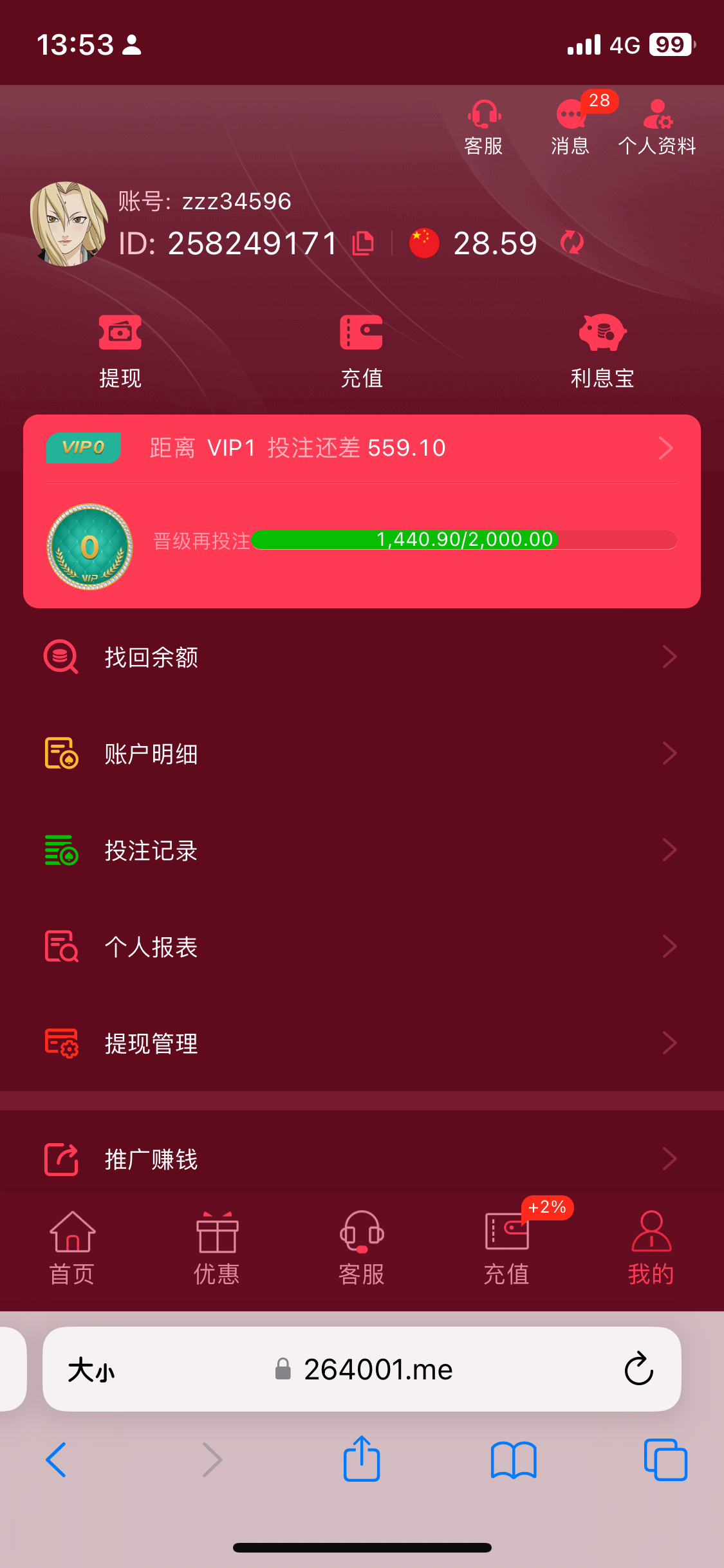The height and width of the screenshot is (1568, 724).
Task: Open 利息宝 piggy bank
Action: [x=602, y=351]
